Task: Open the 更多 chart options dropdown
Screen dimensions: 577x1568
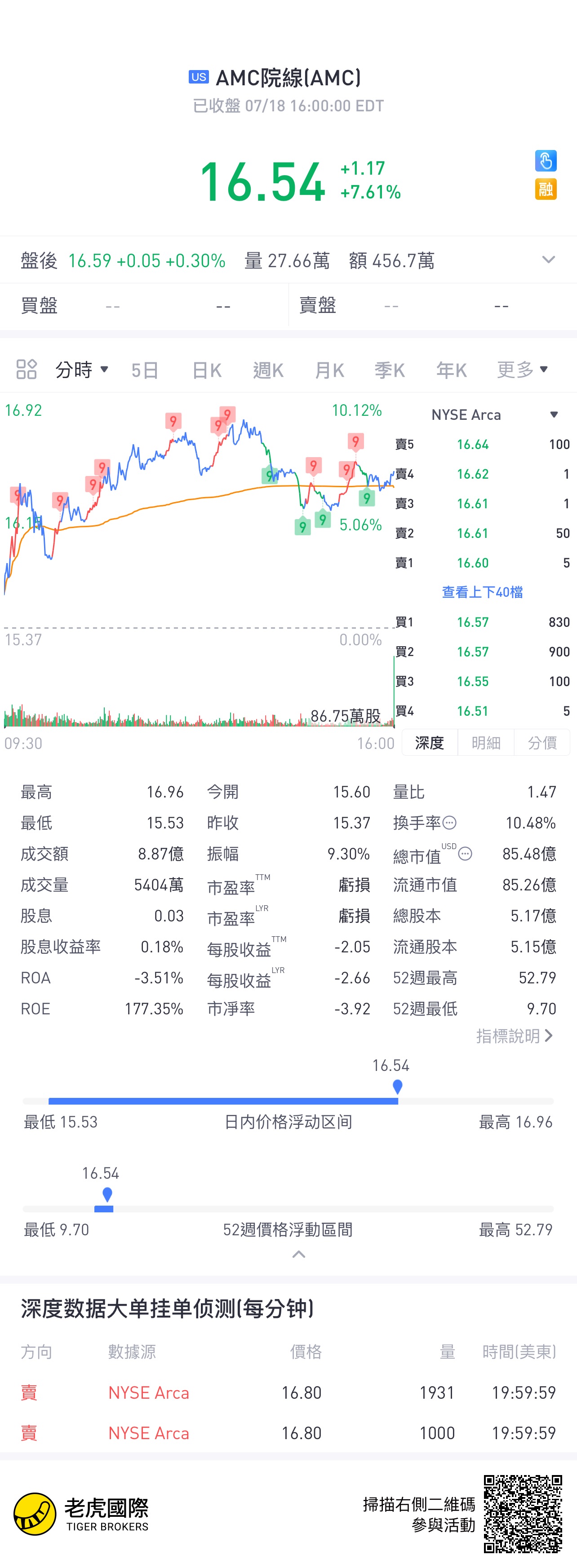Action: 522,370
